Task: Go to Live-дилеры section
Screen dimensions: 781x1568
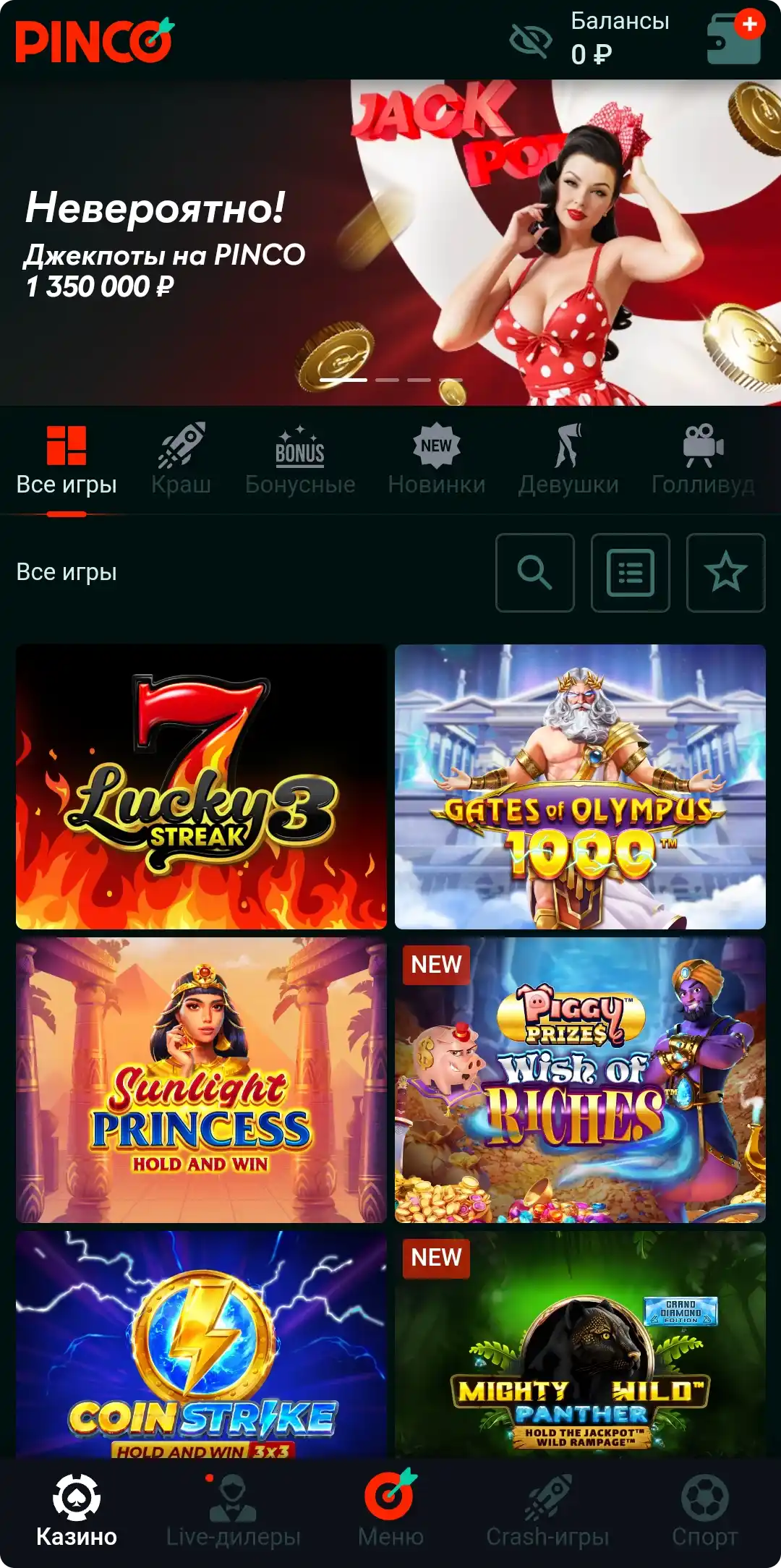Action: pos(233,1512)
